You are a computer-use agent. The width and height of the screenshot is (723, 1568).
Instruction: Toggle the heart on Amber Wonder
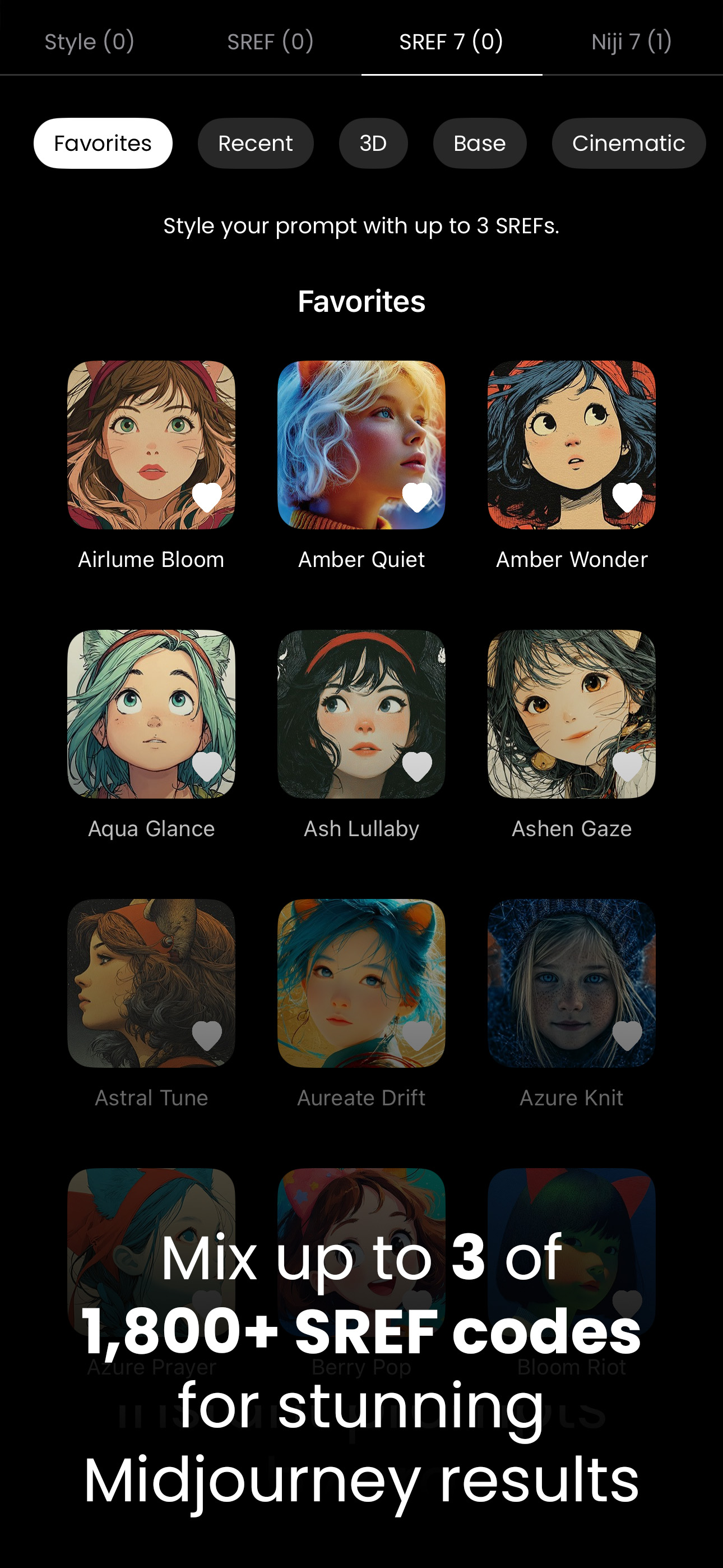pos(627,497)
